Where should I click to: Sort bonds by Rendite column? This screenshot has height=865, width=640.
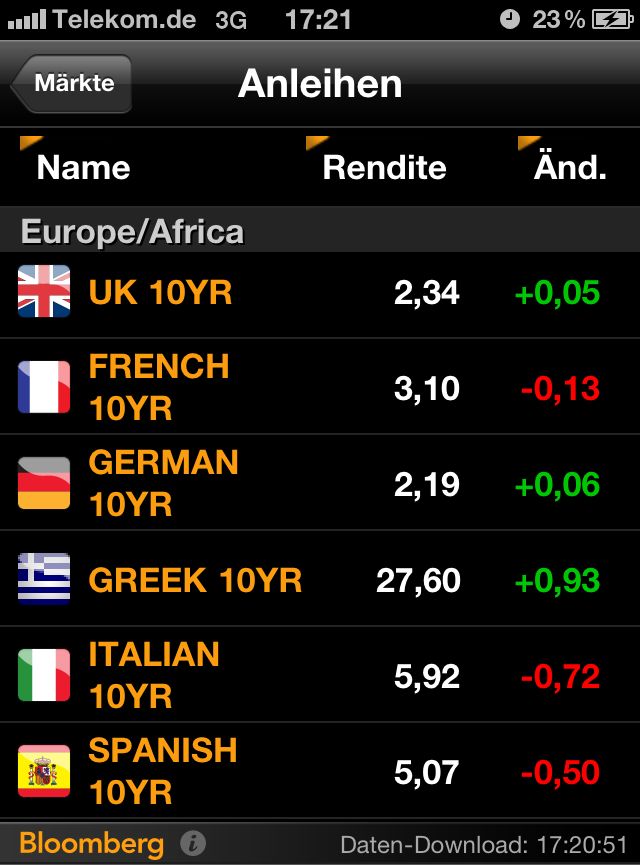384,167
